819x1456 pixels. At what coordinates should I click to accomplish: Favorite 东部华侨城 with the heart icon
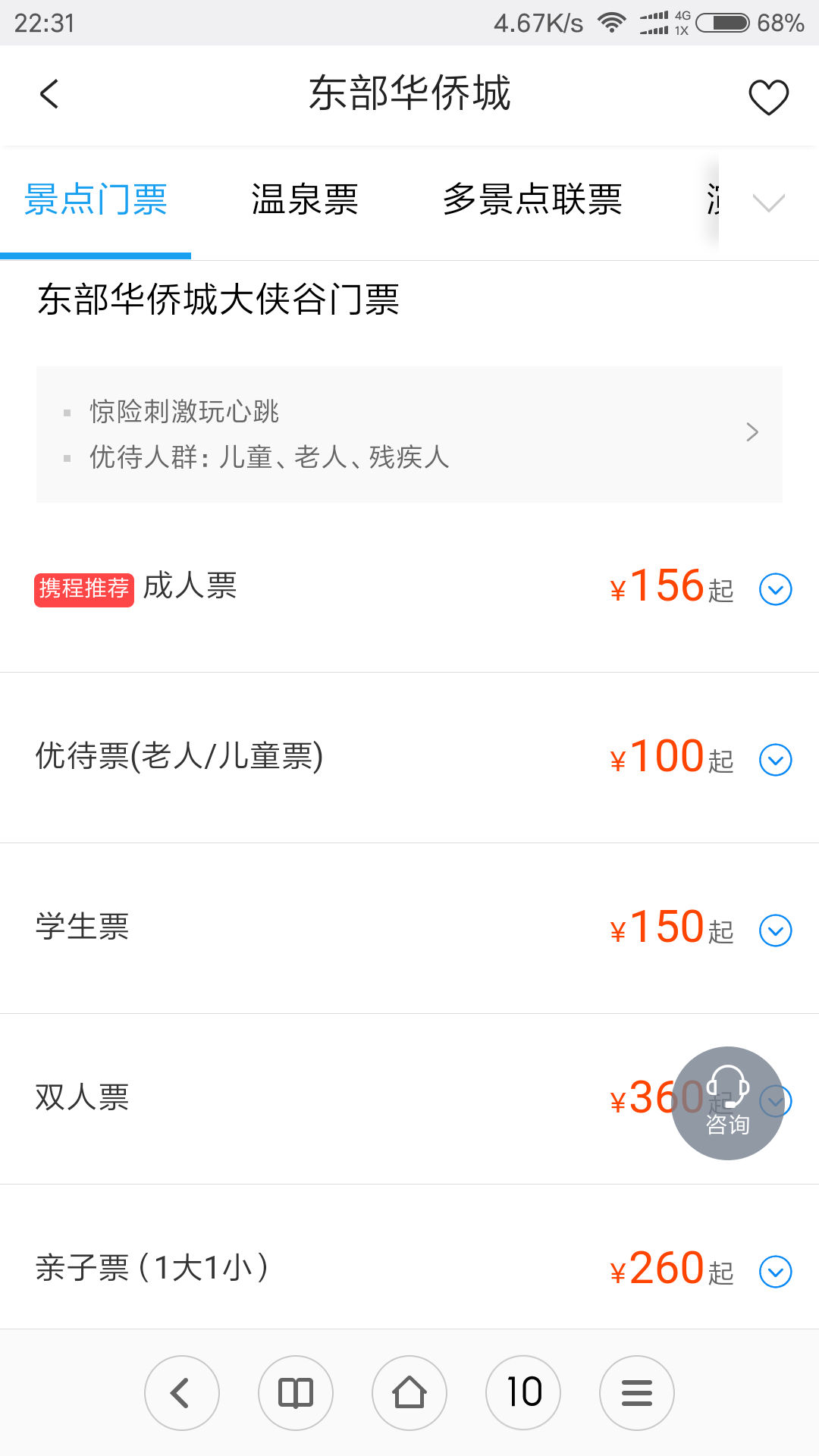coord(768,96)
